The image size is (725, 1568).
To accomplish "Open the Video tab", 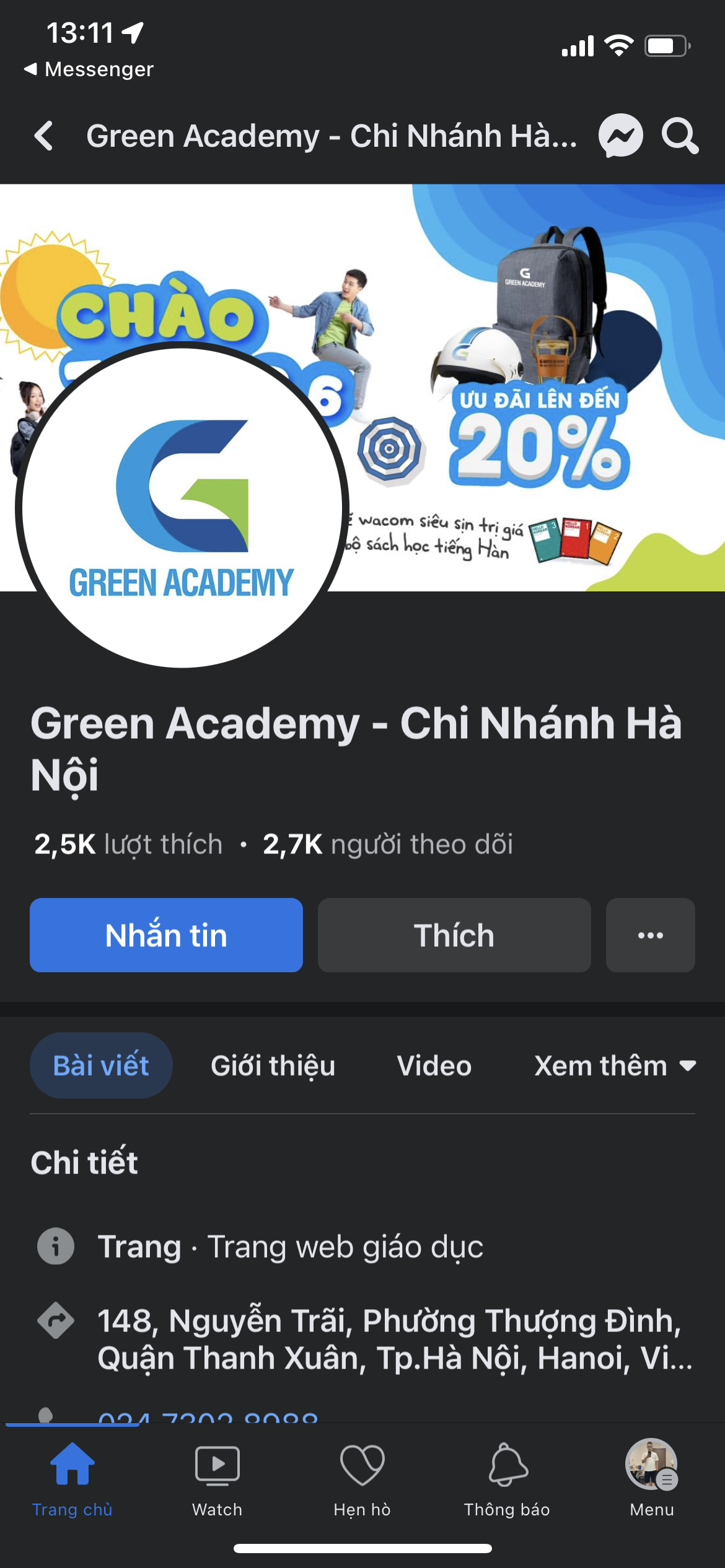I will [434, 1066].
